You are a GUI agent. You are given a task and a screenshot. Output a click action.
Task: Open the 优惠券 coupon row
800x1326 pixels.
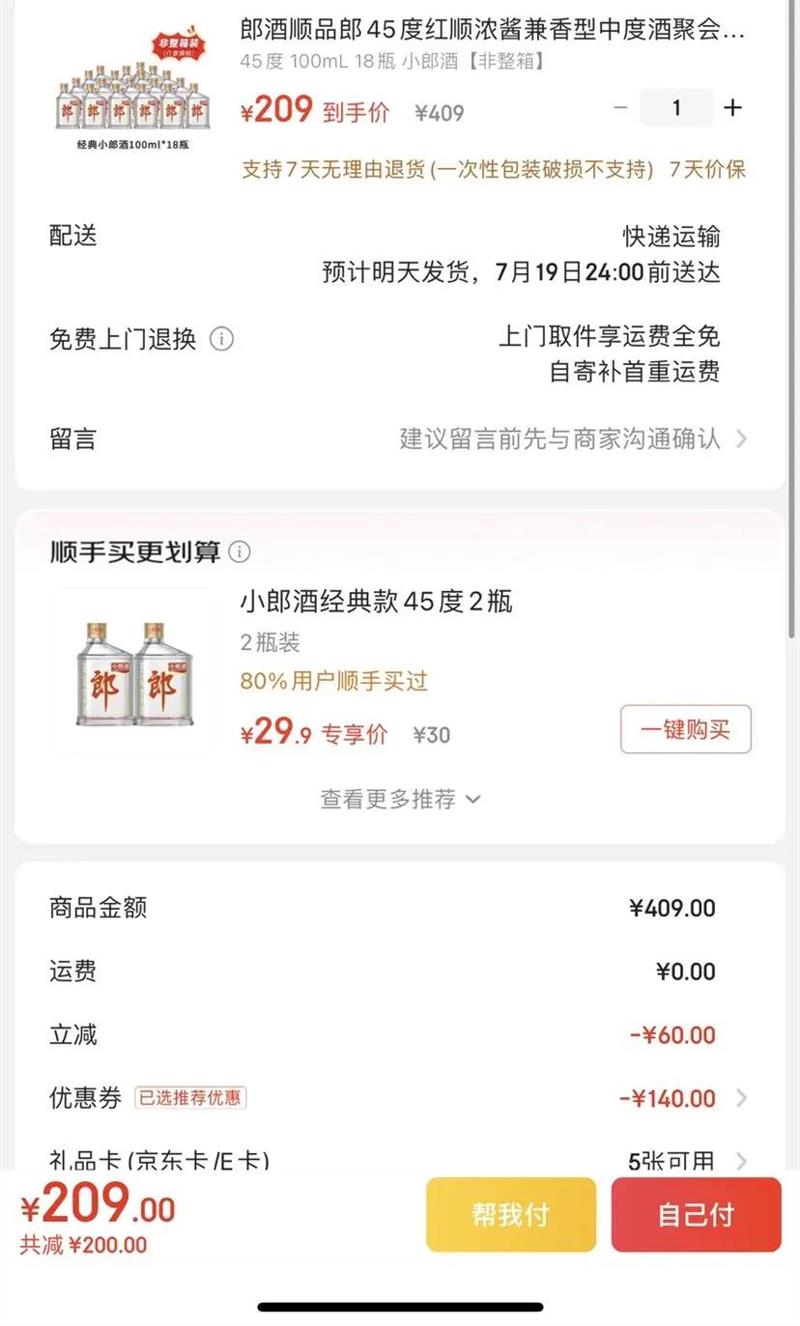(x=400, y=1098)
